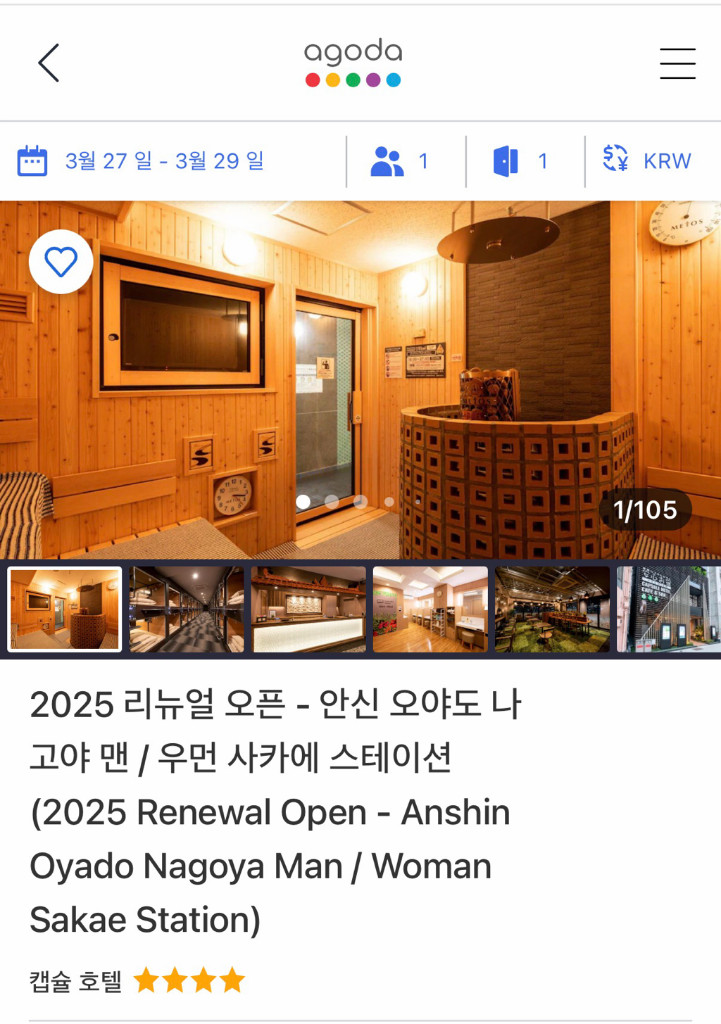Select the reception counter thumbnail
721x1024 pixels.
click(x=309, y=609)
